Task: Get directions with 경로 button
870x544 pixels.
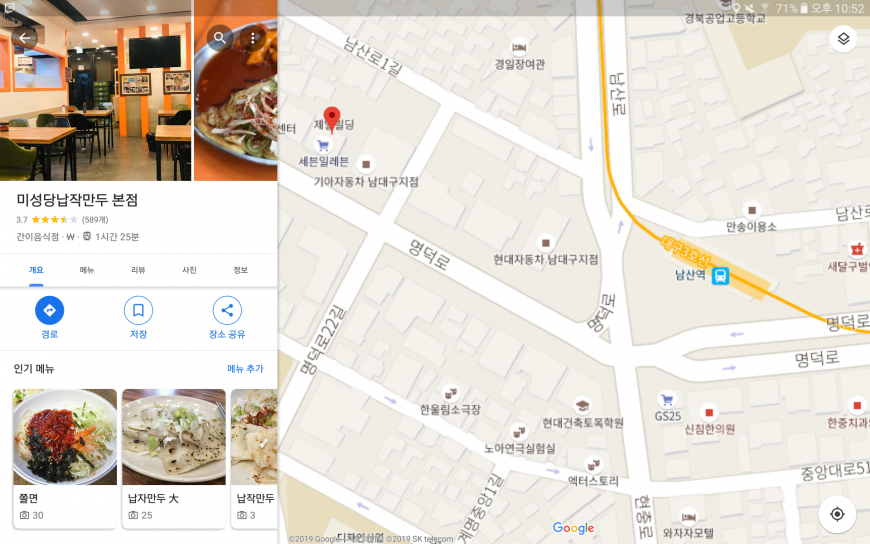Action: click(49, 311)
